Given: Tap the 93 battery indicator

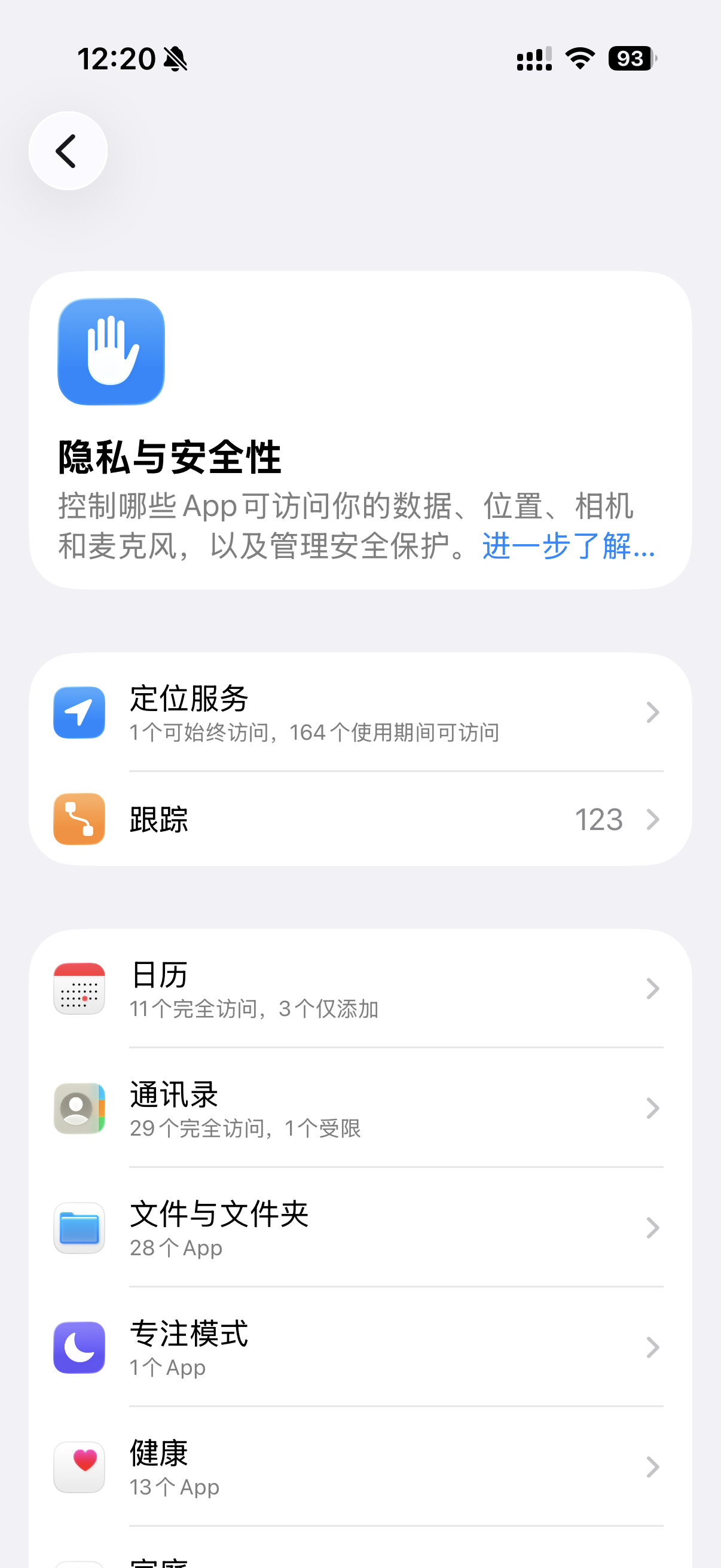Looking at the screenshot, I should 630,59.
